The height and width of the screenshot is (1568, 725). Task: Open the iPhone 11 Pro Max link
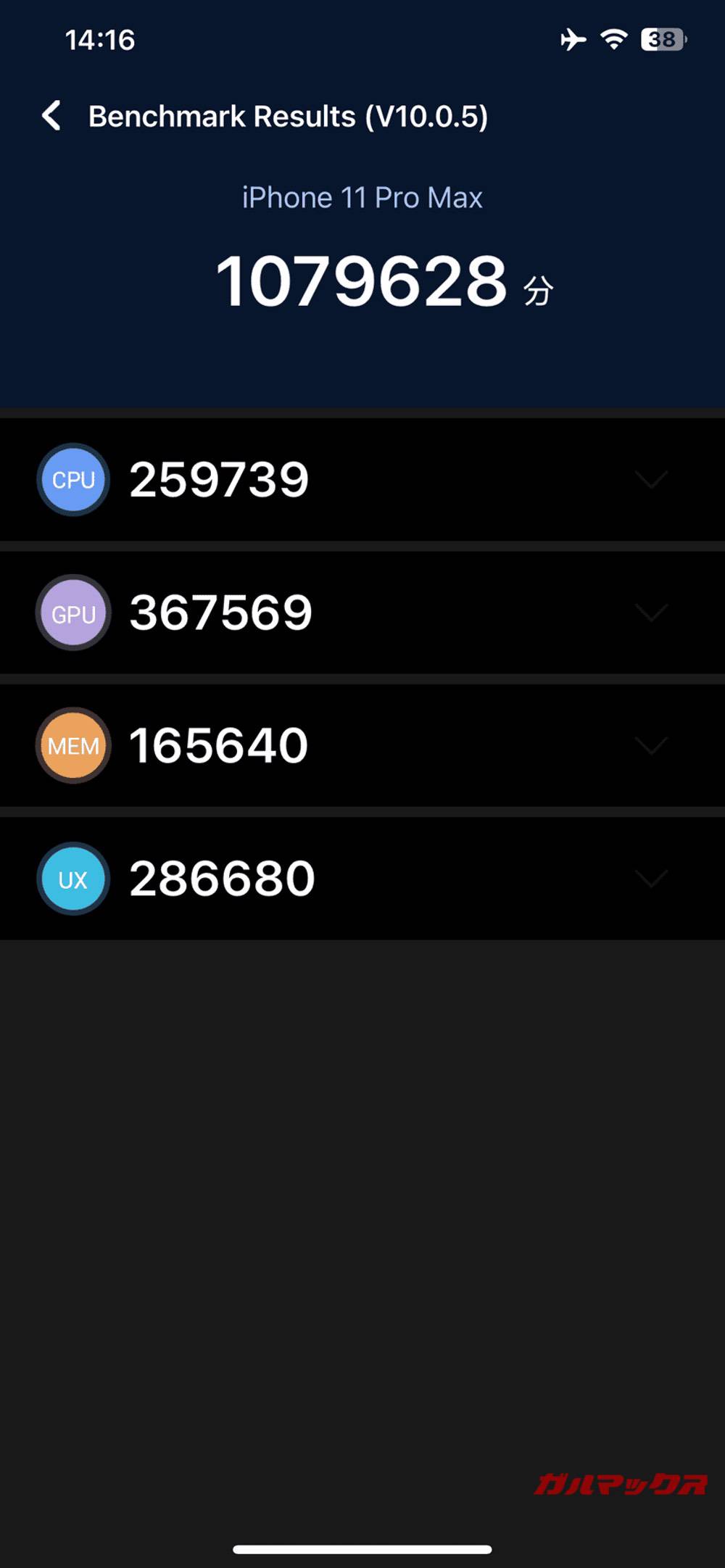point(362,197)
